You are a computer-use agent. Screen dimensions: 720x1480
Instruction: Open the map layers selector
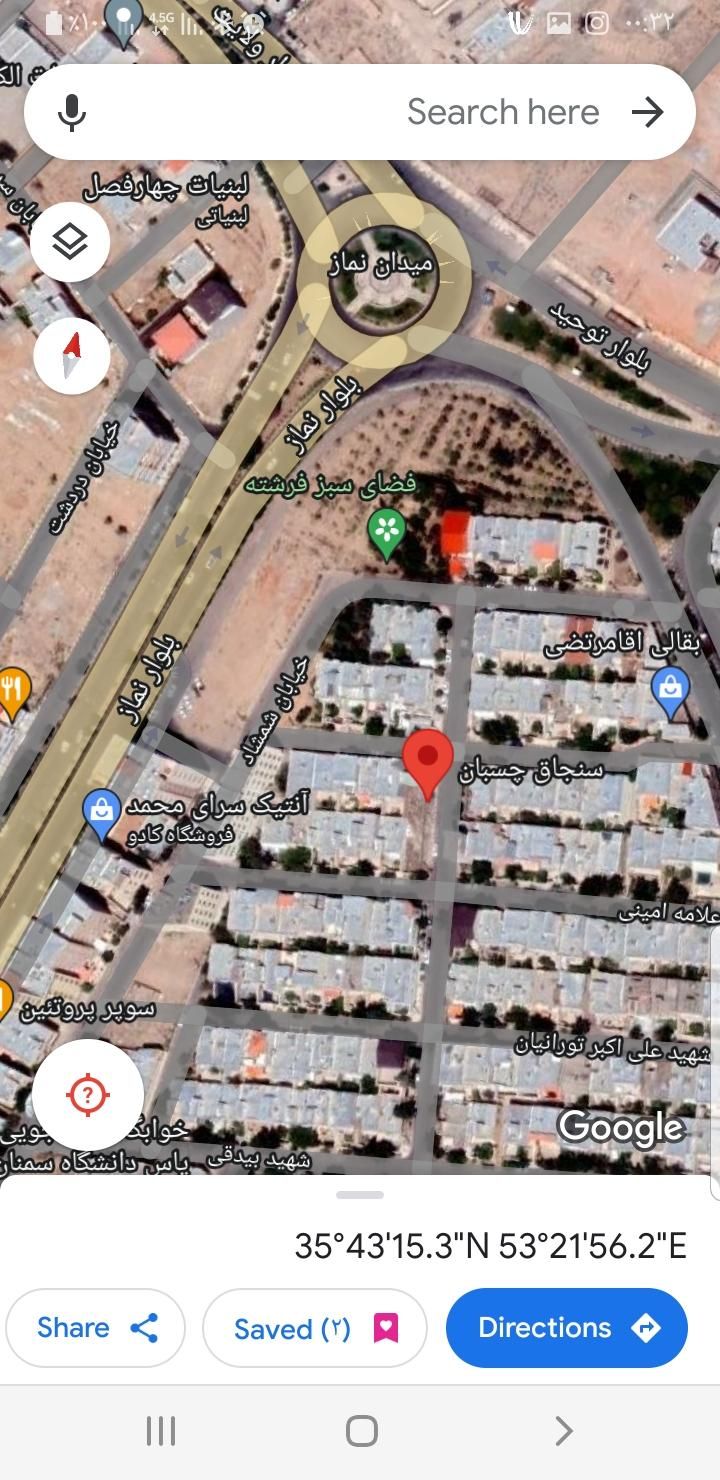(x=70, y=242)
